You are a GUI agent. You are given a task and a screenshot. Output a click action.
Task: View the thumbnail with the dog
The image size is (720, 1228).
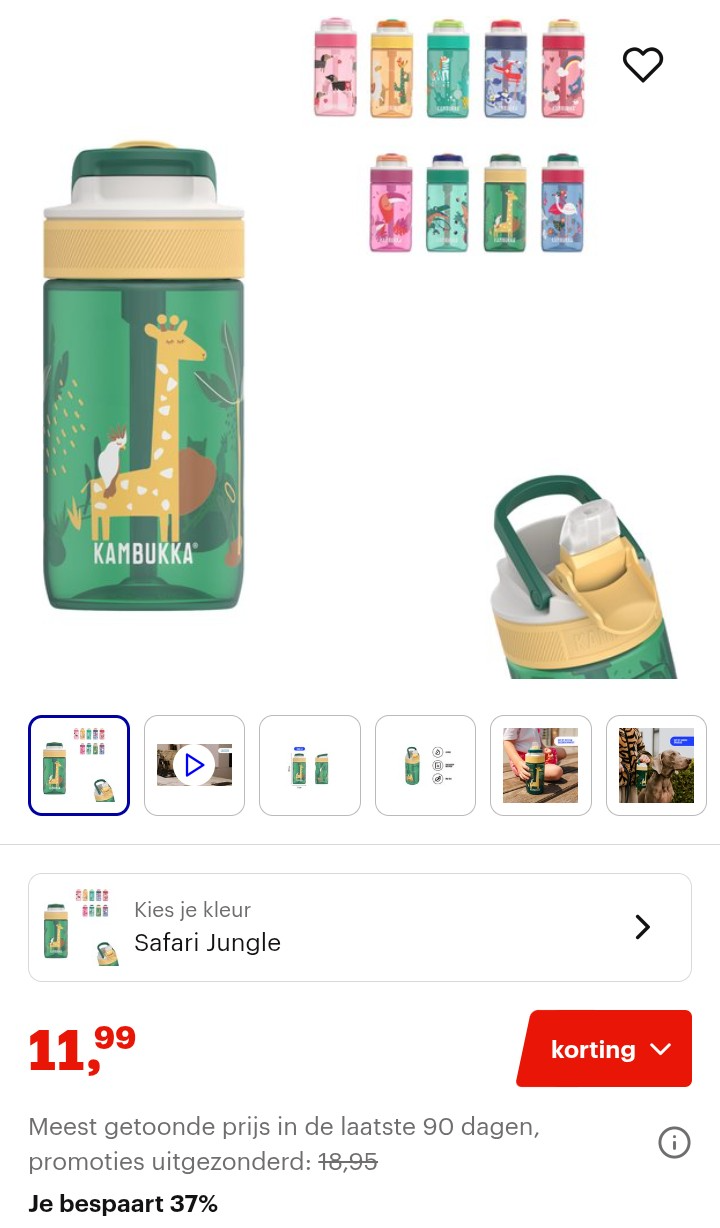coord(656,765)
